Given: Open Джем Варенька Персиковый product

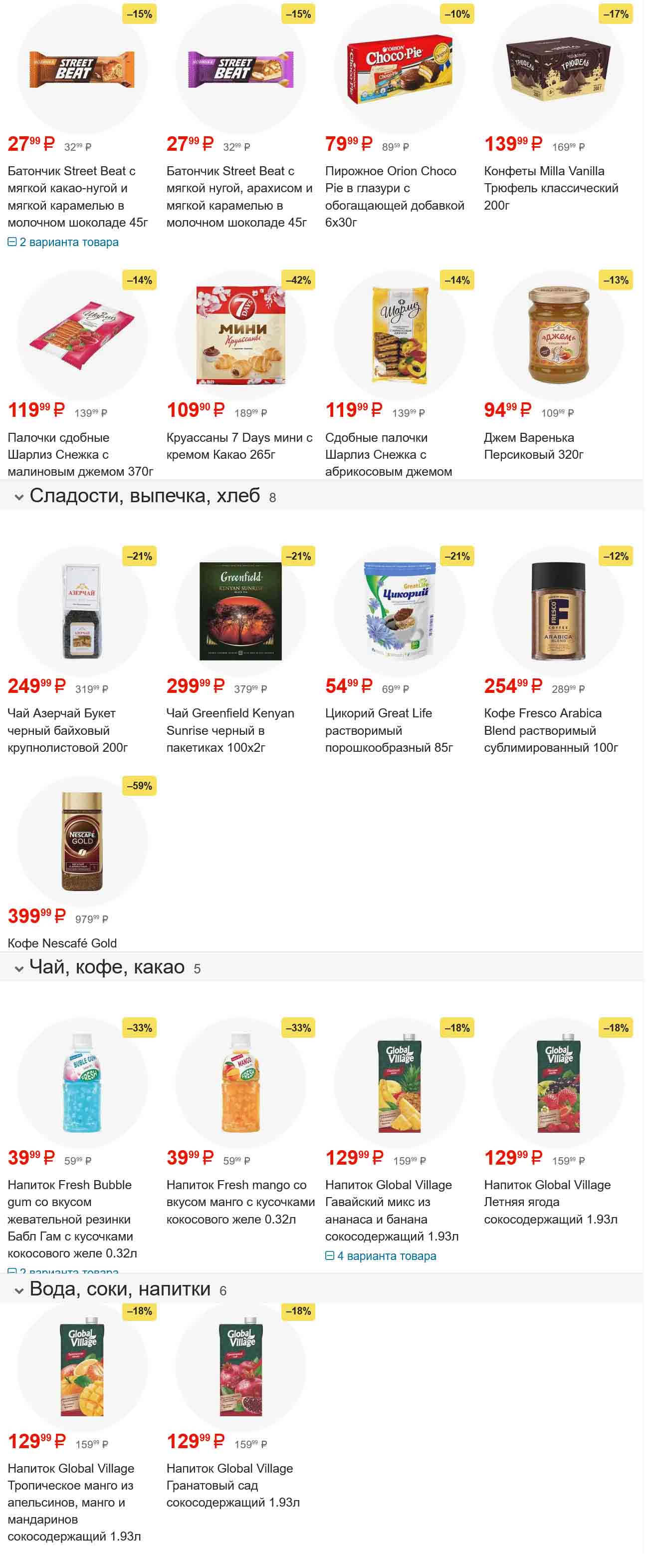Looking at the screenshot, I should click(533, 446).
